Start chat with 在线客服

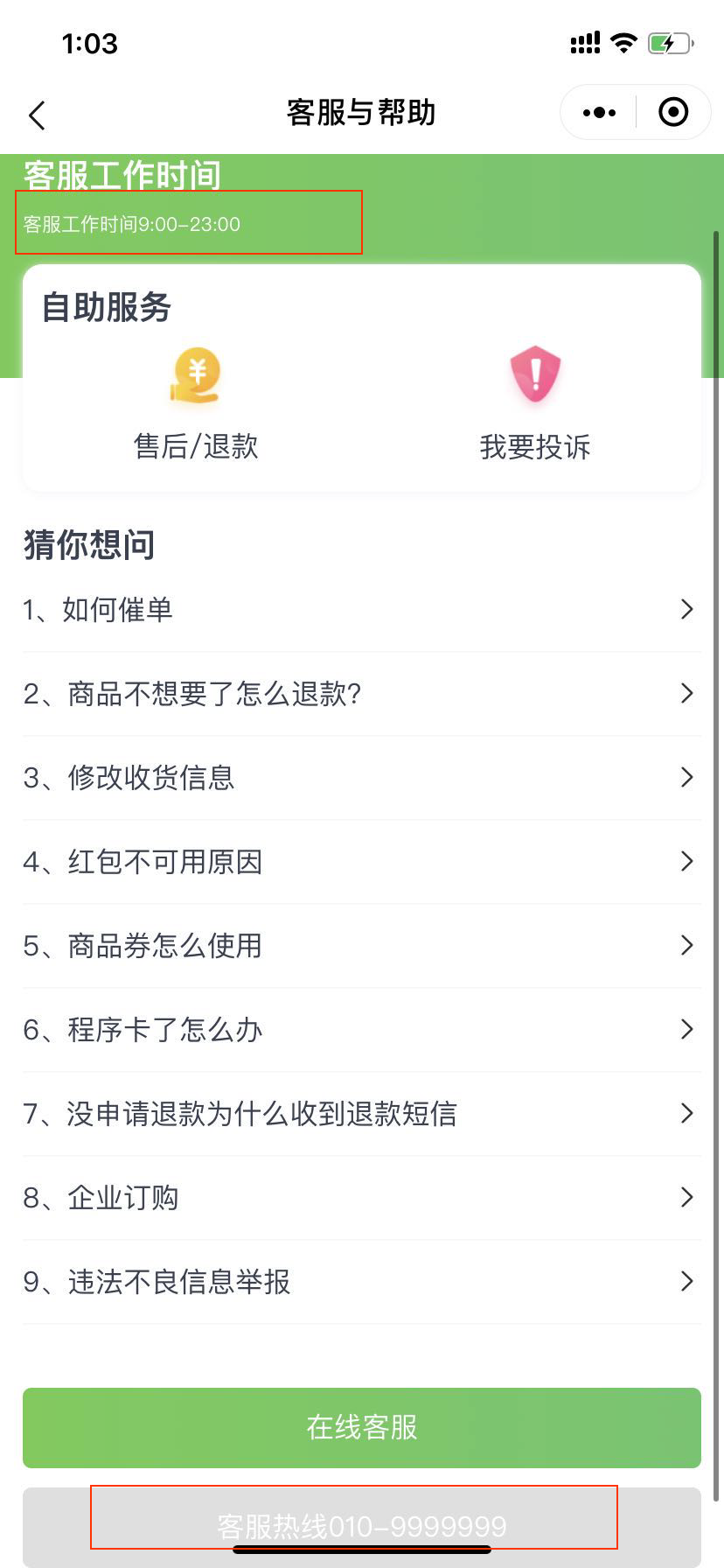click(x=361, y=1427)
